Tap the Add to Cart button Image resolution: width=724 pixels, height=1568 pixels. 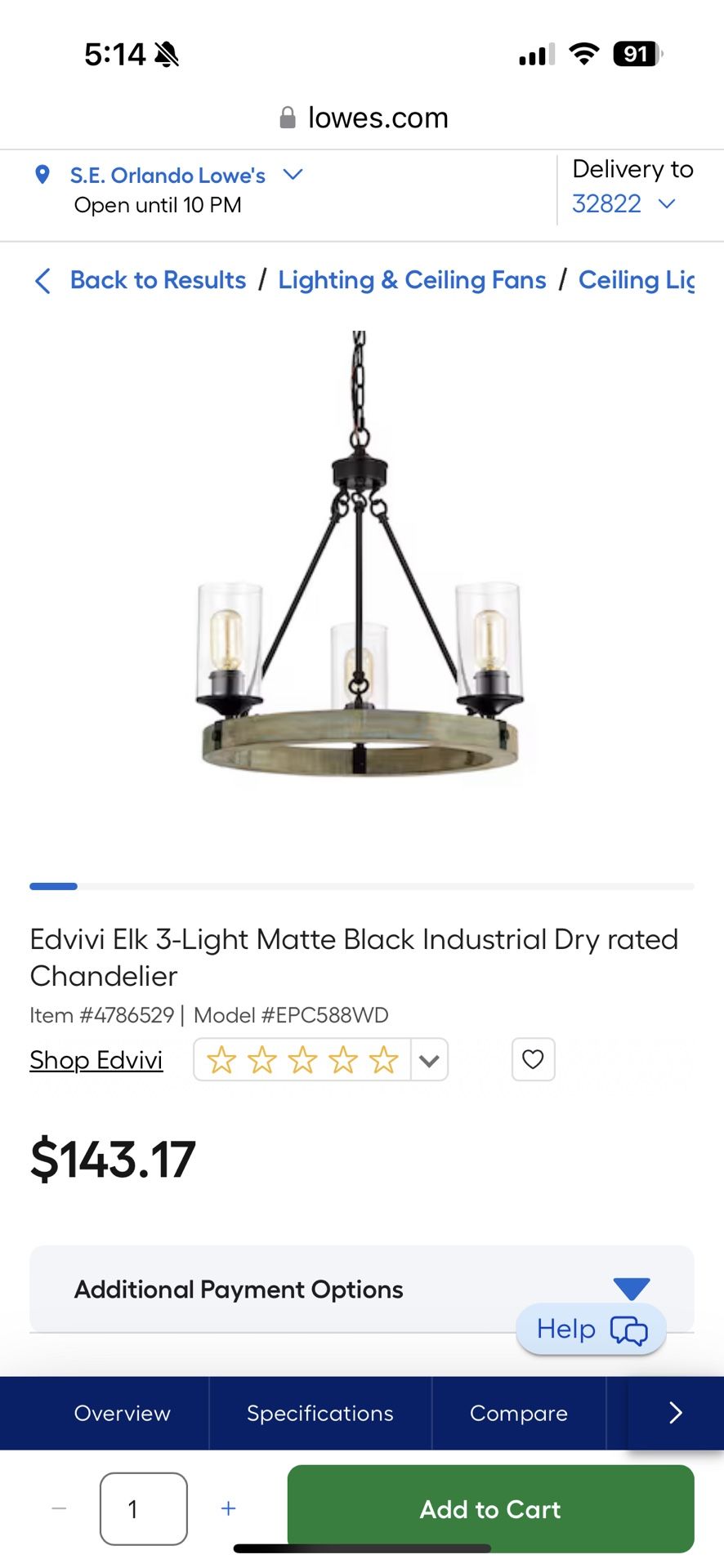coord(490,1509)
